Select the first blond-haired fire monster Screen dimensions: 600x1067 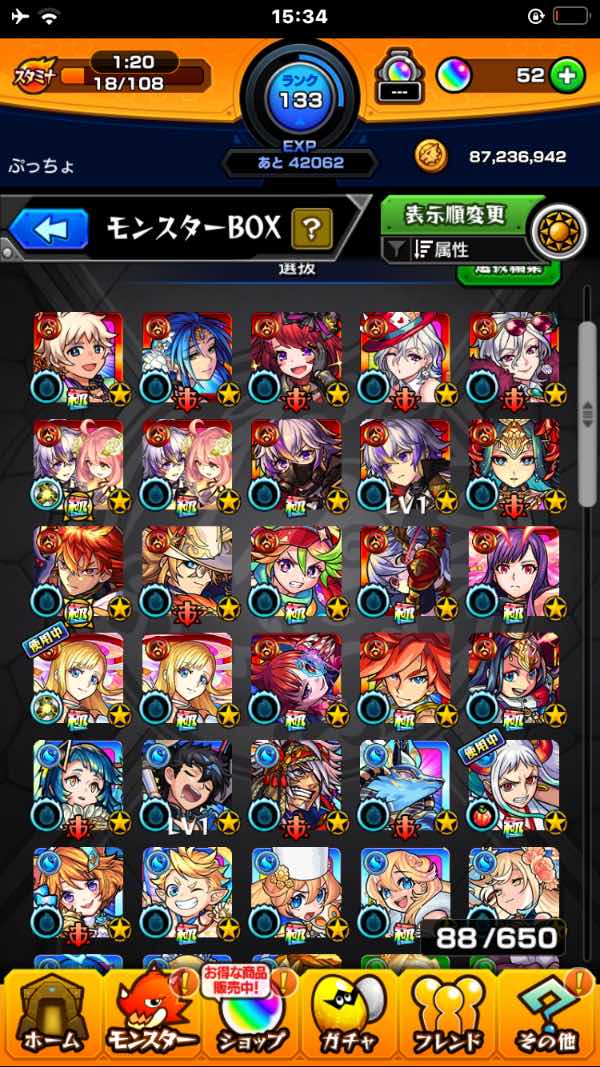78,357
